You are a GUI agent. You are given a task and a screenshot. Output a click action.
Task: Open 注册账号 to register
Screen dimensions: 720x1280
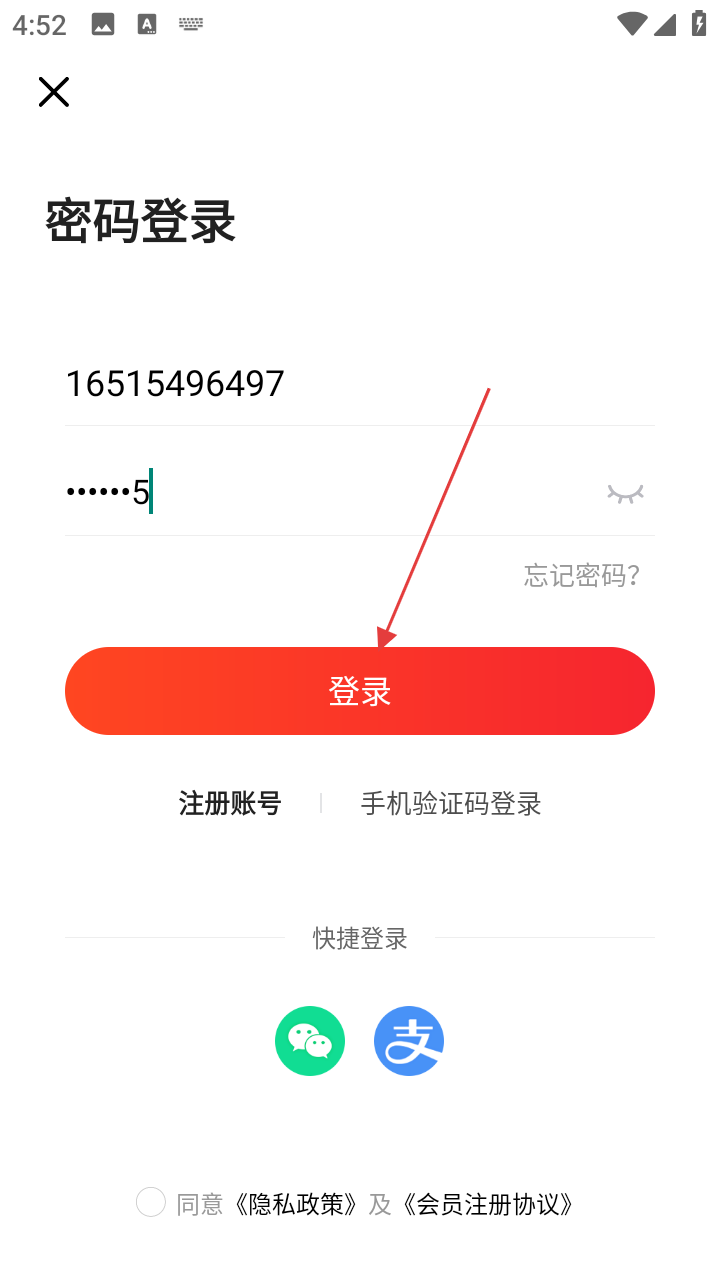click(230, 803)
